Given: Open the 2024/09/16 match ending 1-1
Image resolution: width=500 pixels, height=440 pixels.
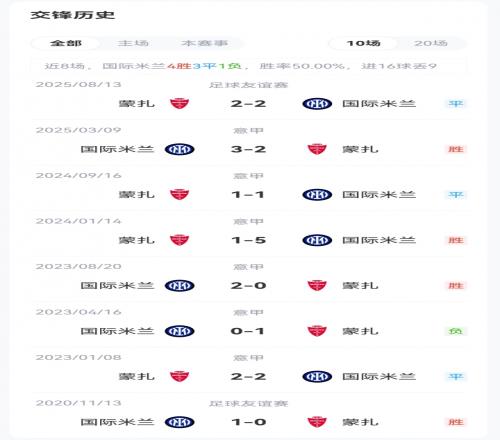Looking at the screenshot, I should (x=250, y=188).
